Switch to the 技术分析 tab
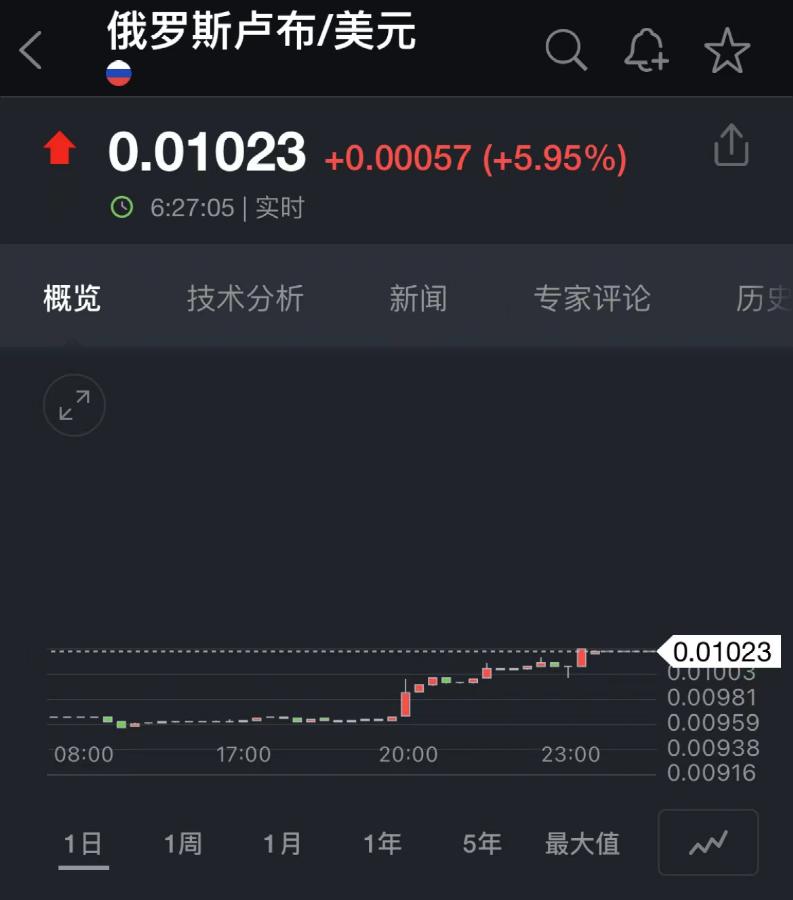 (x=245, y=298)
